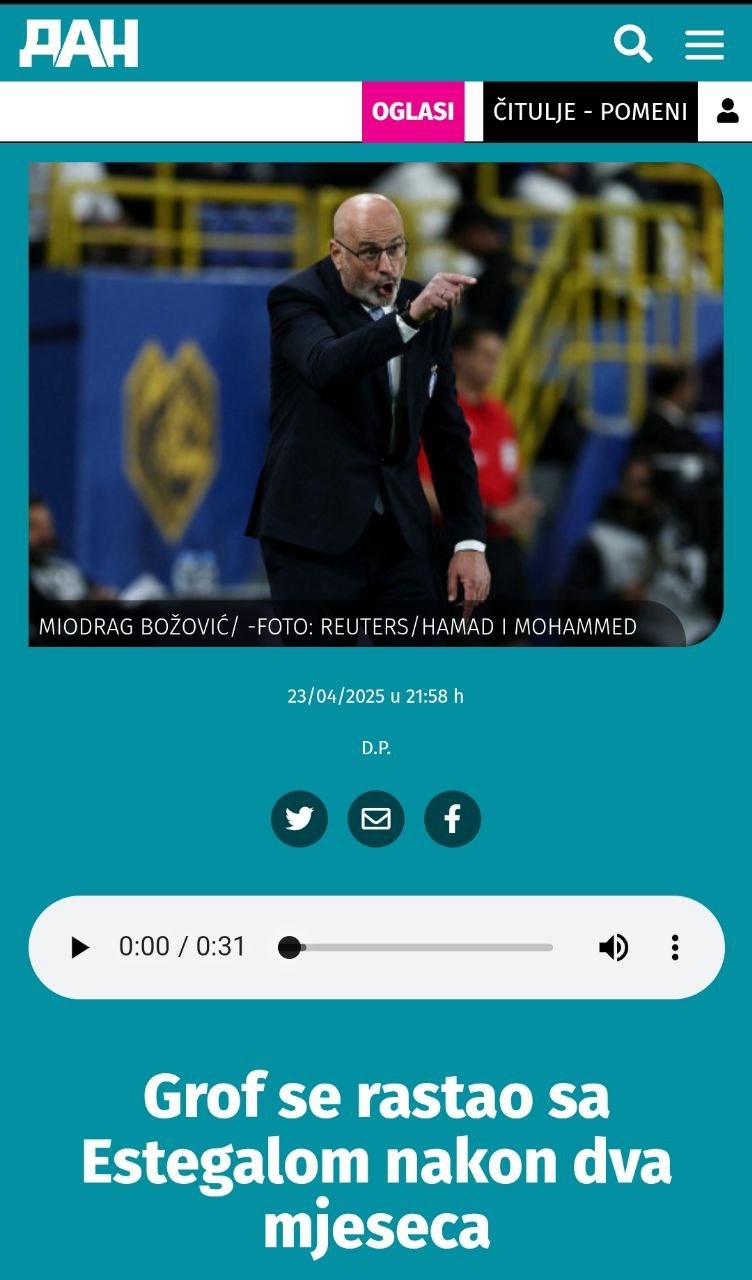This screenshot has width=752, height=1280.
Task: Share the article on Twitter
Action: [299, 819]
